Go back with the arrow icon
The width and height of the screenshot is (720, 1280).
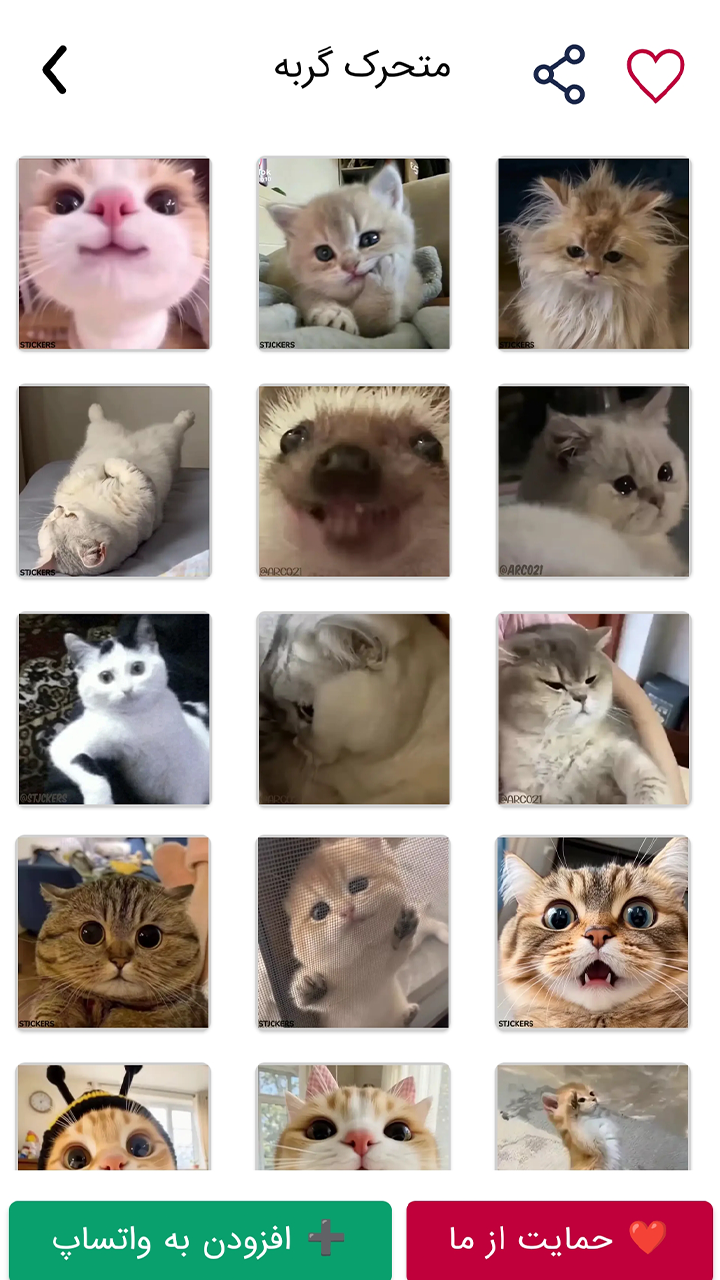coord(55,70)
